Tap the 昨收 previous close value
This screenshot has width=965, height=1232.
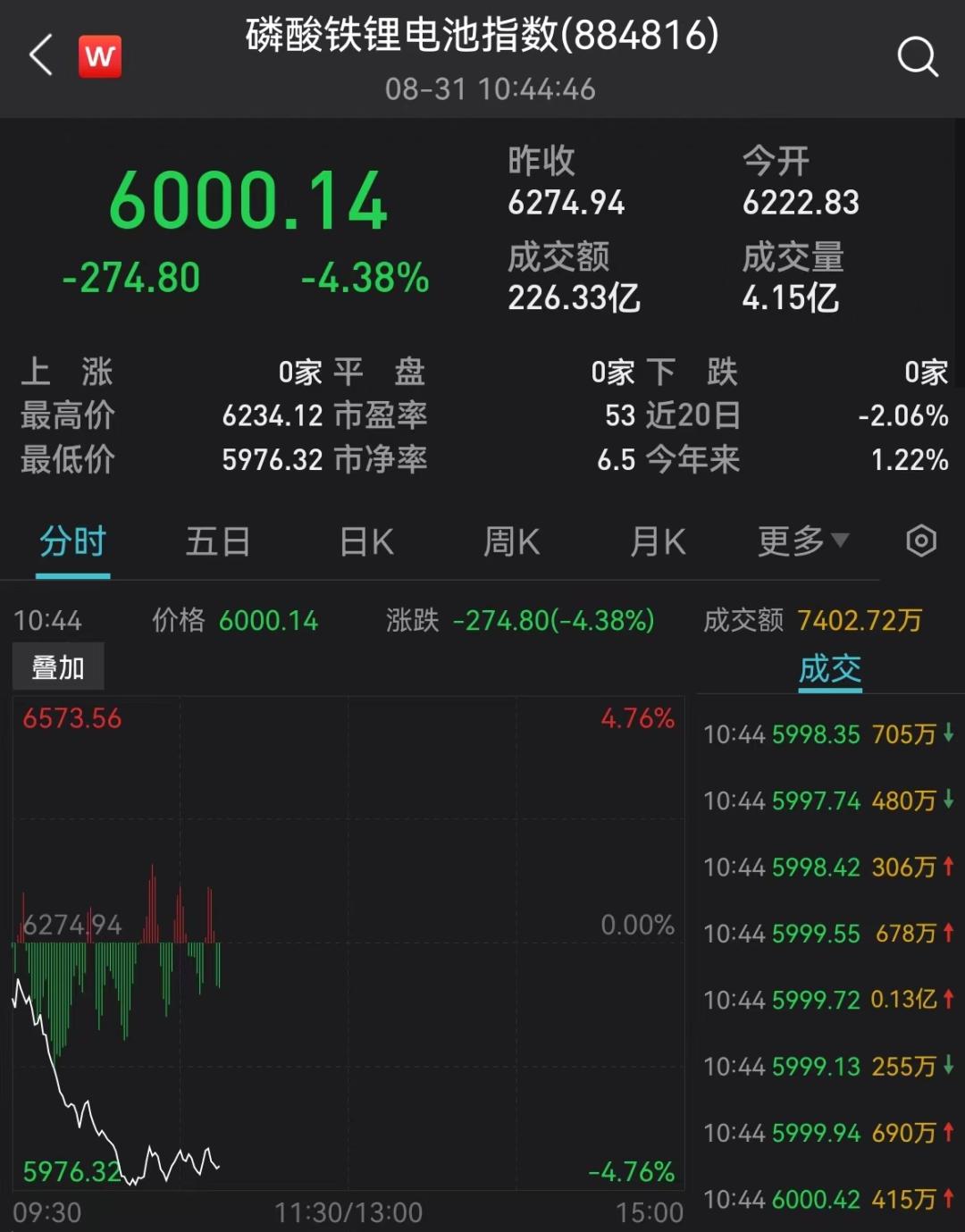566,203
